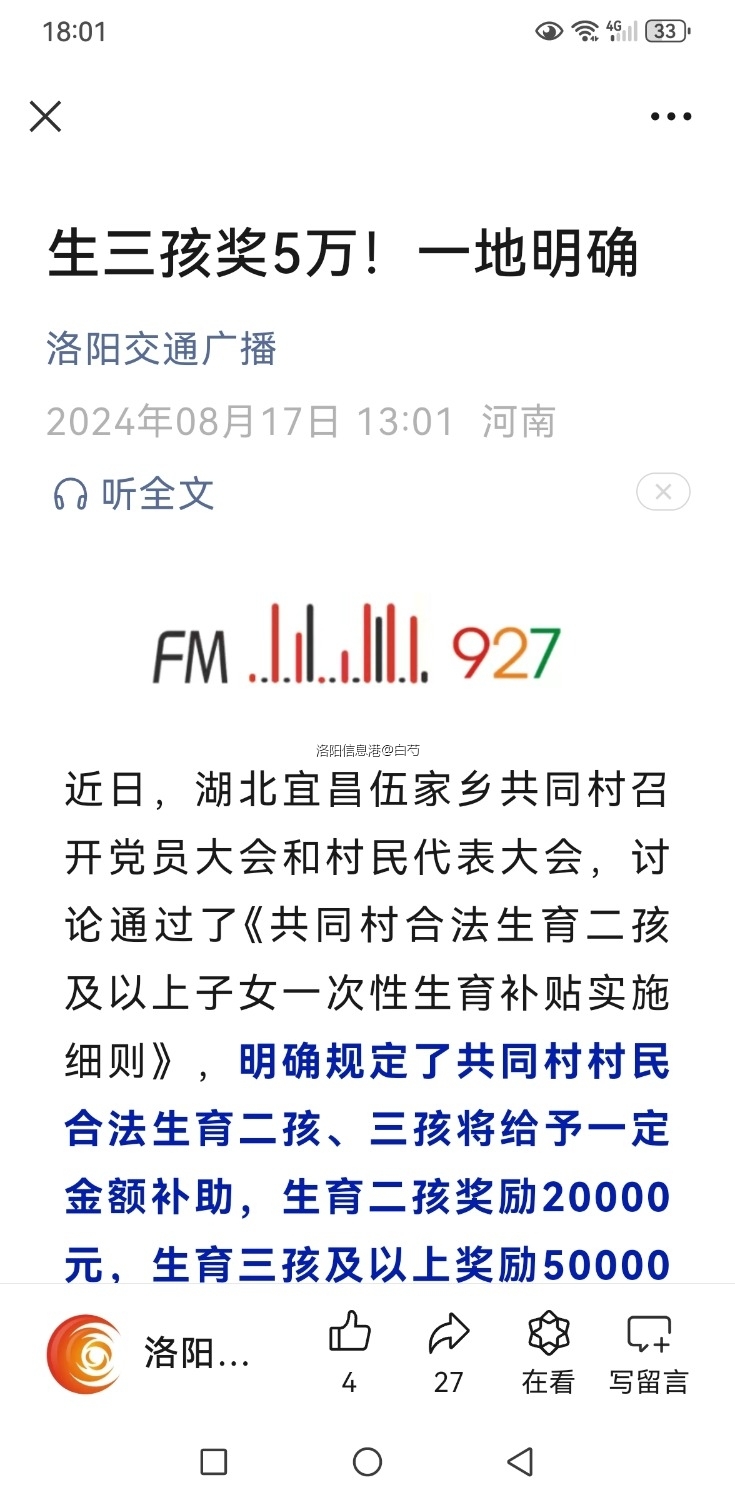Open the 洛阳交通广播 account page
The height and width of the screenshot is (1500, 735).
tap(160, 350)
